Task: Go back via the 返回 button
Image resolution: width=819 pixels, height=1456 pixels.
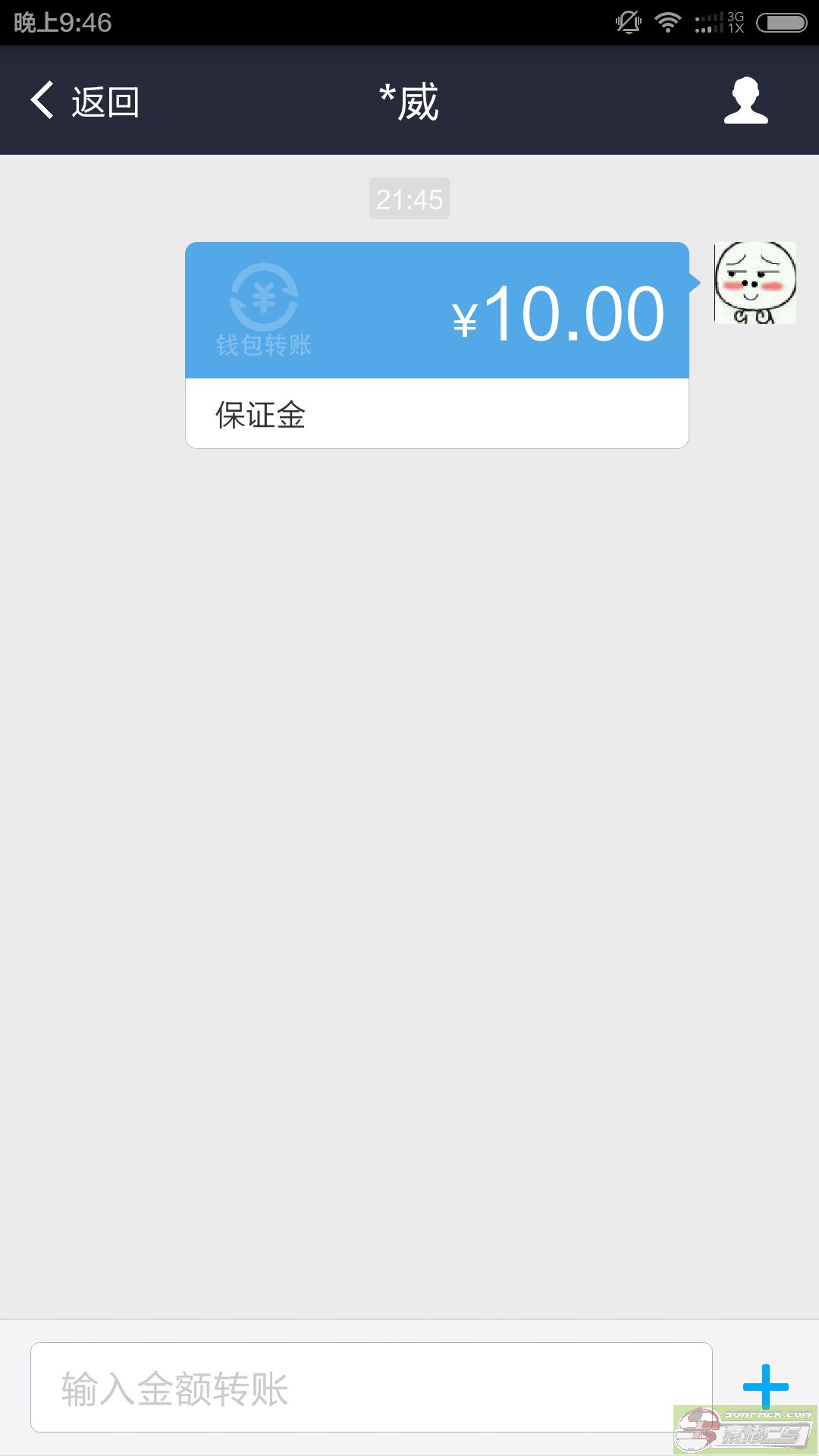Action: click(85, 101)
